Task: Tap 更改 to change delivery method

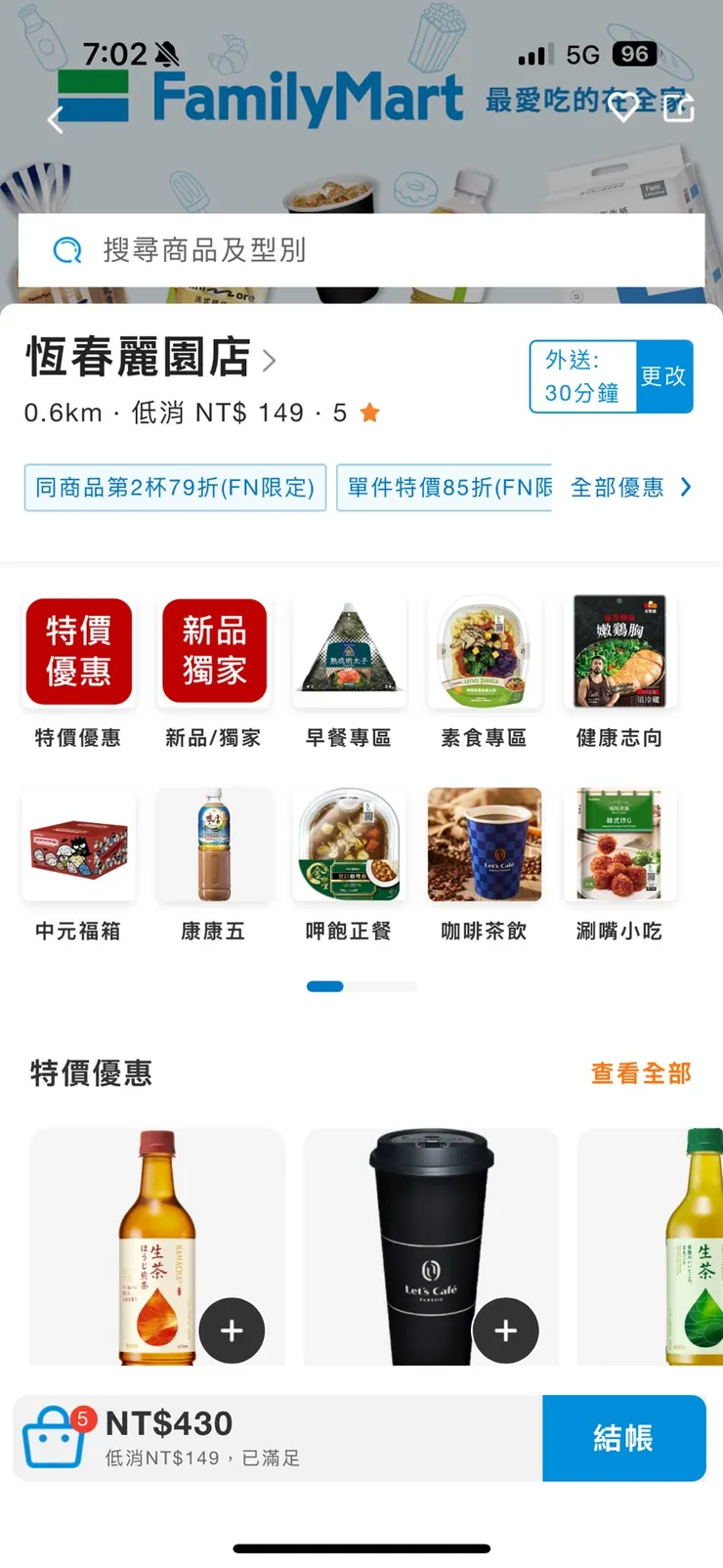Action: pyautogui.click(x=663, y=376)
